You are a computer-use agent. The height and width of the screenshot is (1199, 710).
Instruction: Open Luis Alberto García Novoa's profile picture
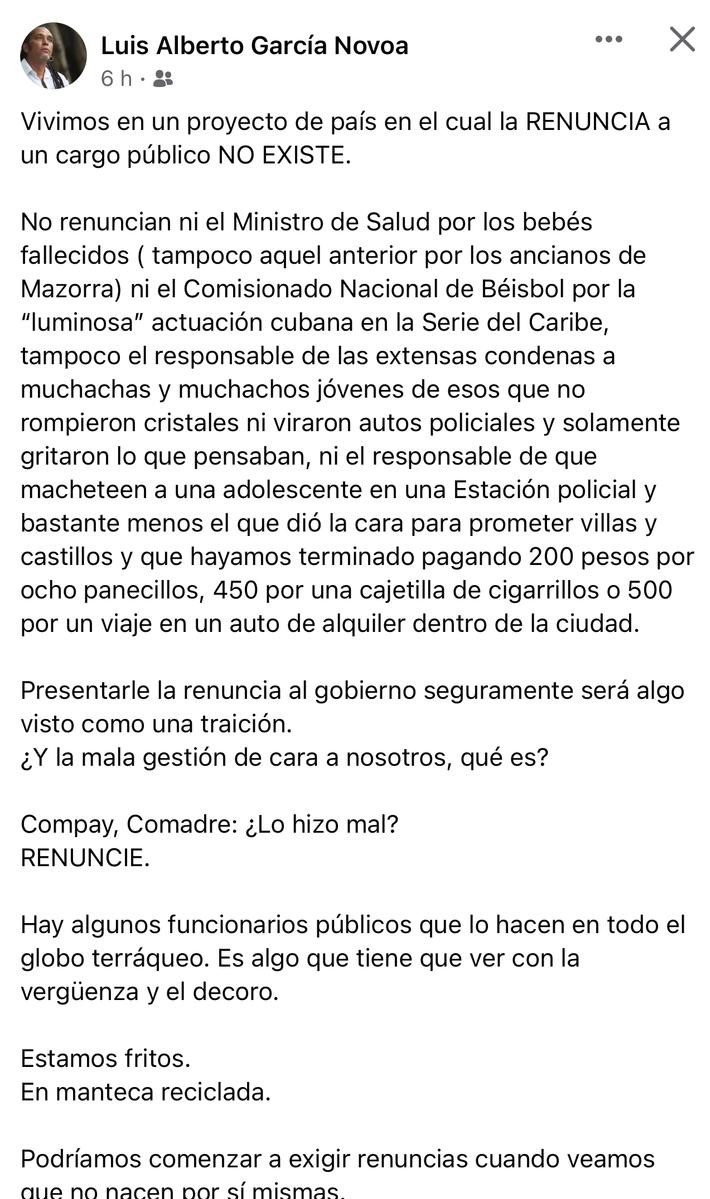click(53, 56)
